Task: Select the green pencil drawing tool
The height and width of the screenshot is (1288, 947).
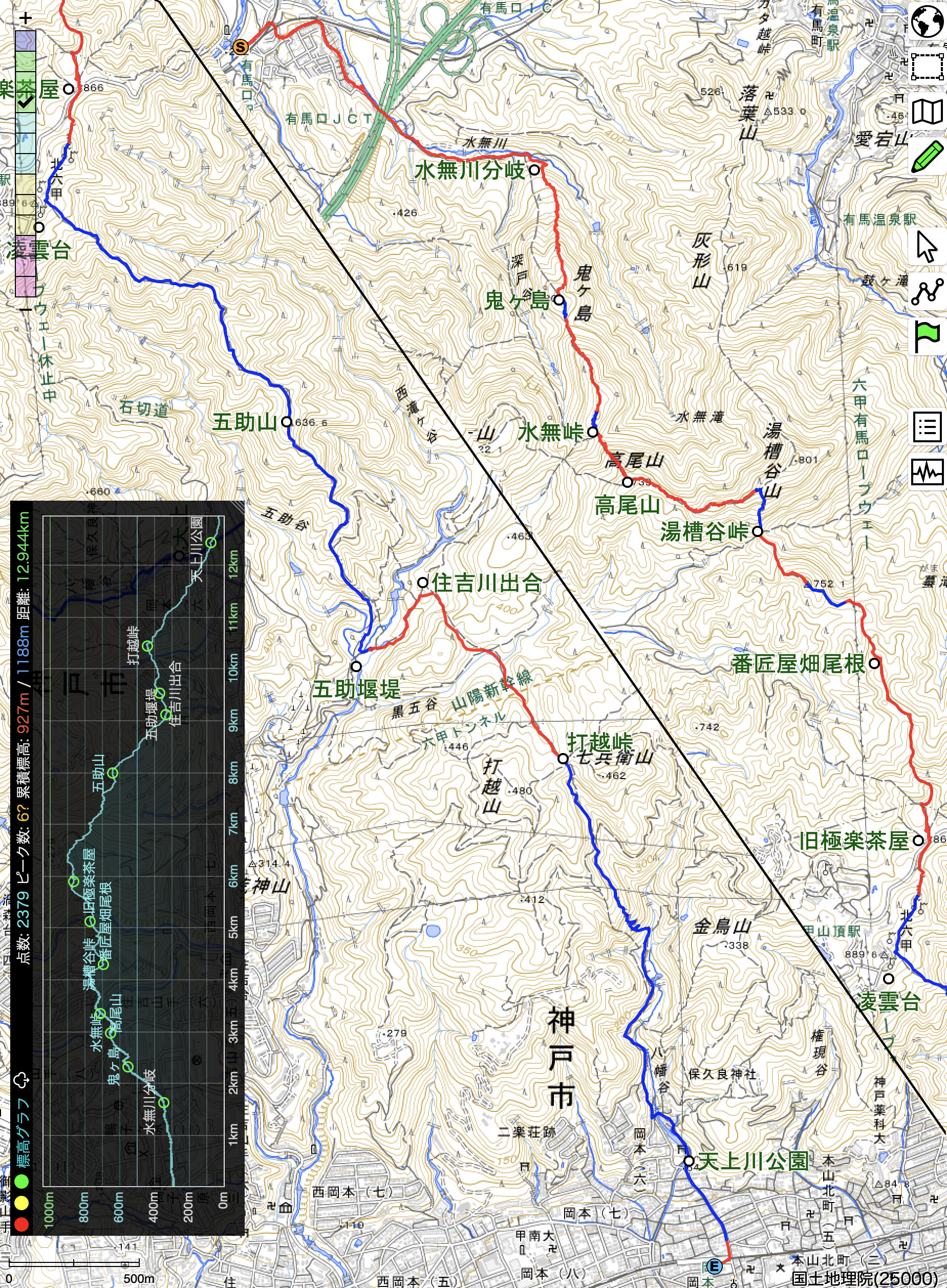Action: 927,156
